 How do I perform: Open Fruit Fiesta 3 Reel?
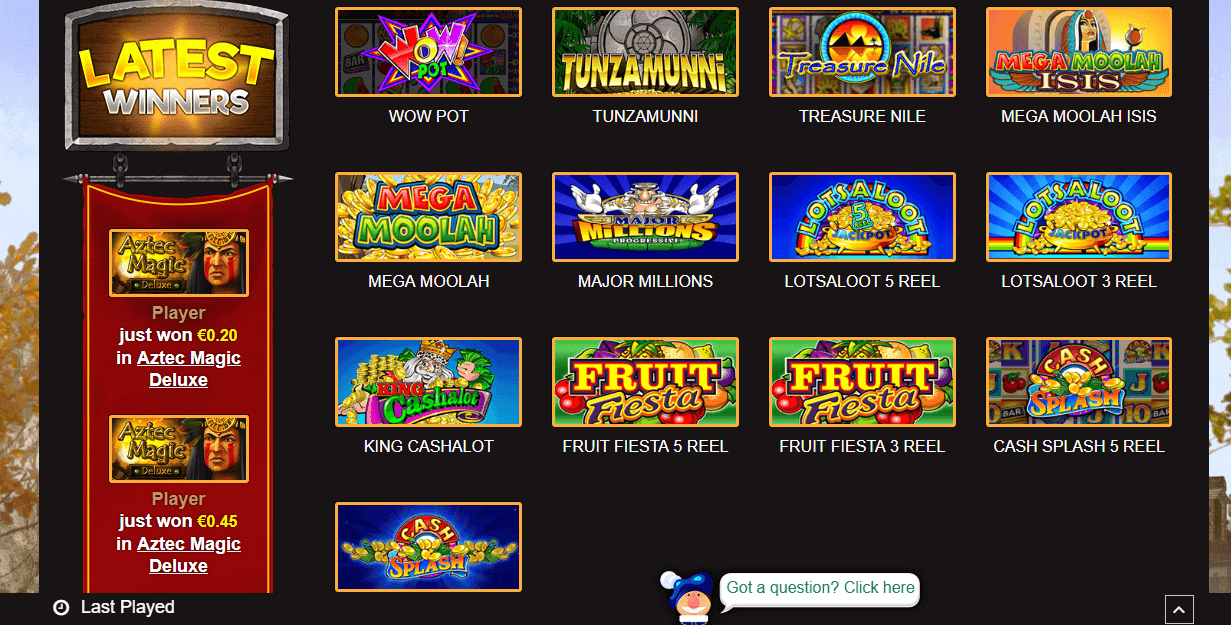pyautogui.click(x=862, y=382)
